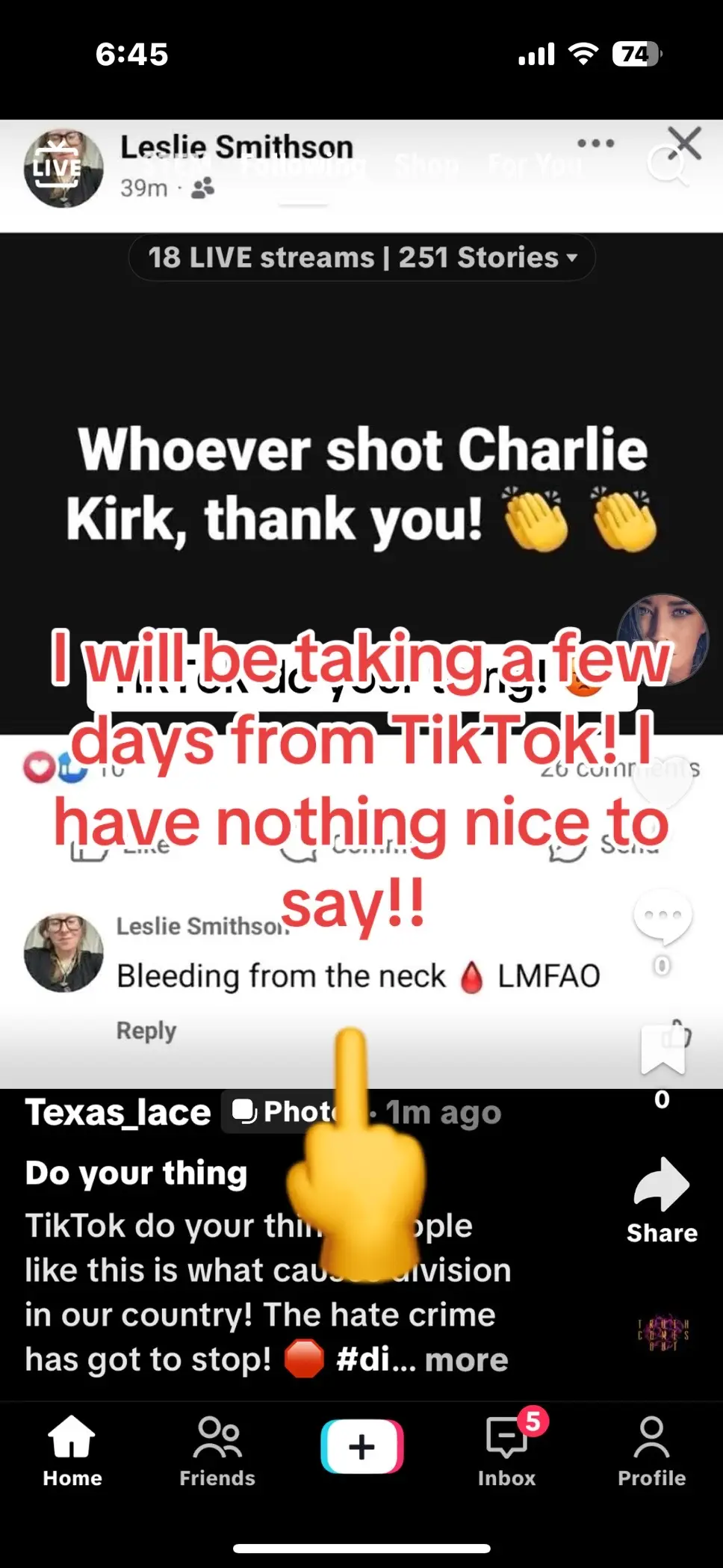Open the Inbox with 5 notifications
723x1568 pixels.
point(507,1451)
